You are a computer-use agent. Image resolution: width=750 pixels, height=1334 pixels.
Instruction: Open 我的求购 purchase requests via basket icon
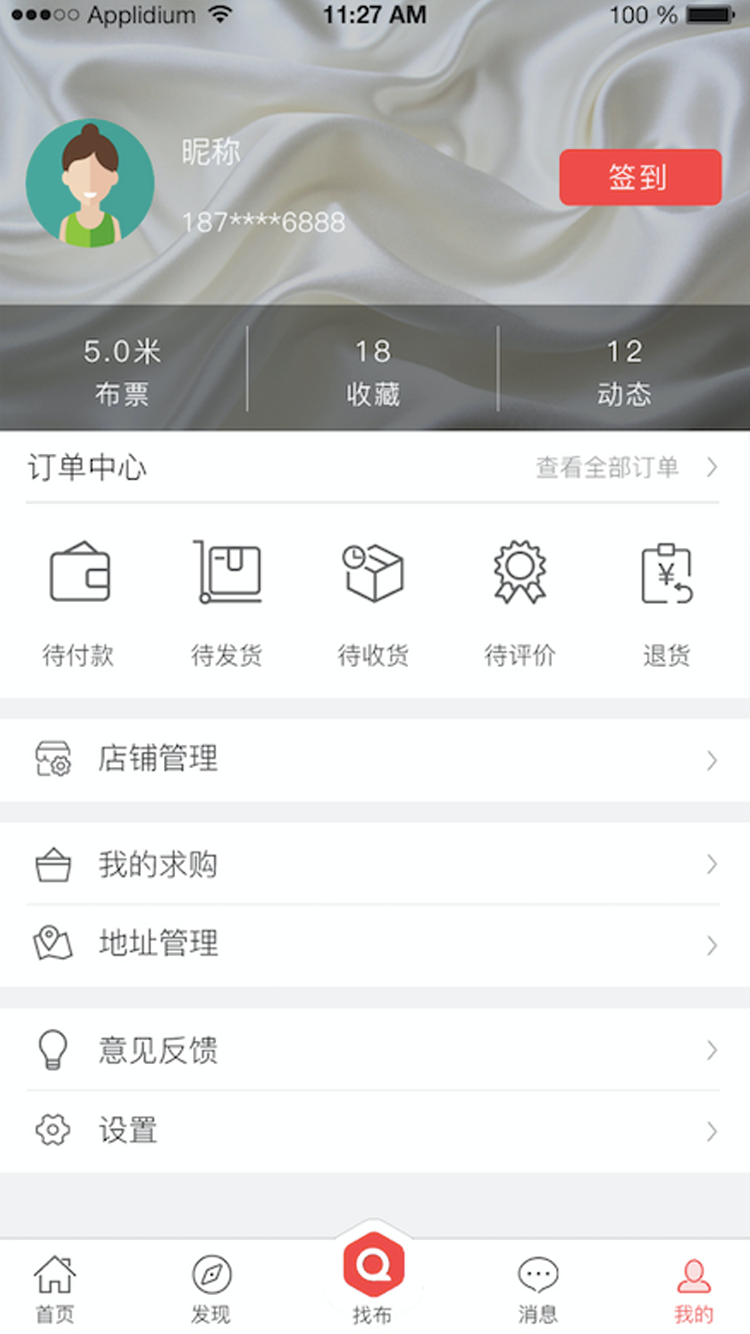[x=53, y=864]
